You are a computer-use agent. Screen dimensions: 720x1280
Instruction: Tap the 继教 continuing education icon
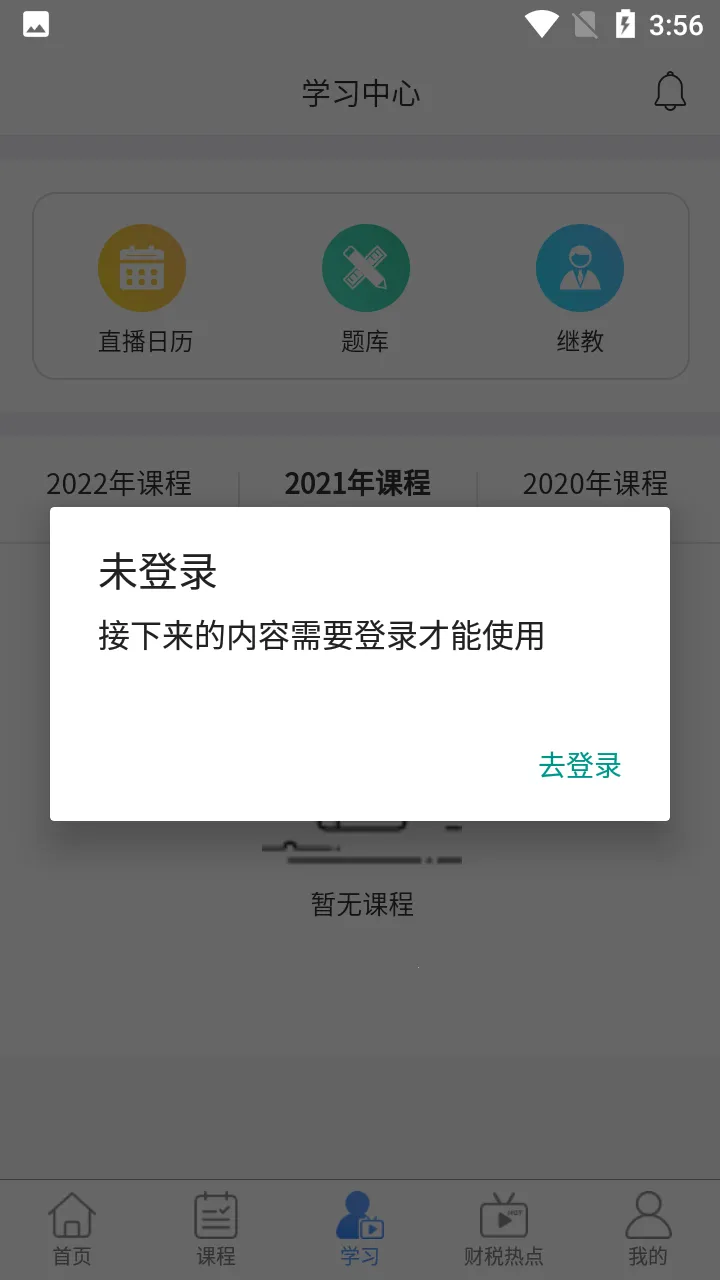pos(580,267)
